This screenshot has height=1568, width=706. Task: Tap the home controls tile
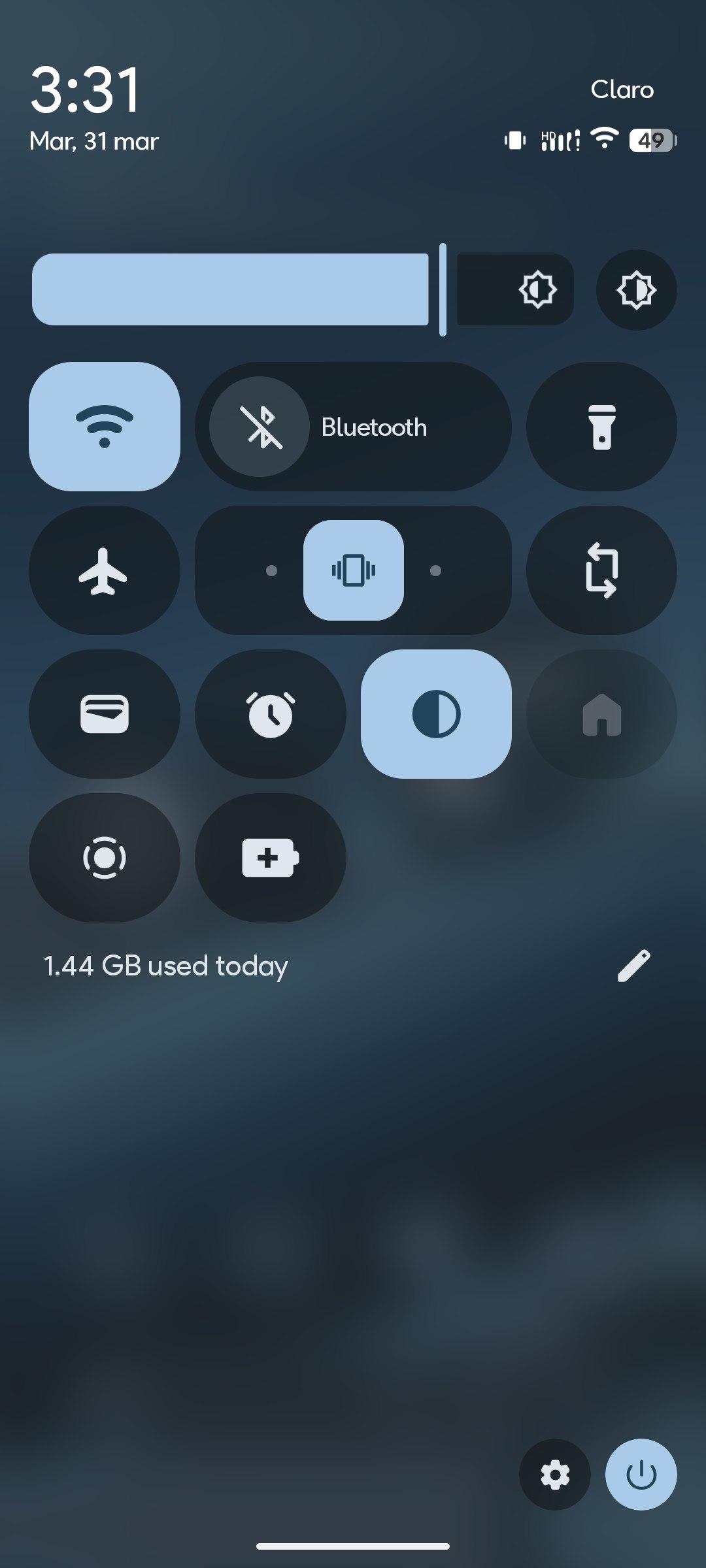tap(601, 713)
